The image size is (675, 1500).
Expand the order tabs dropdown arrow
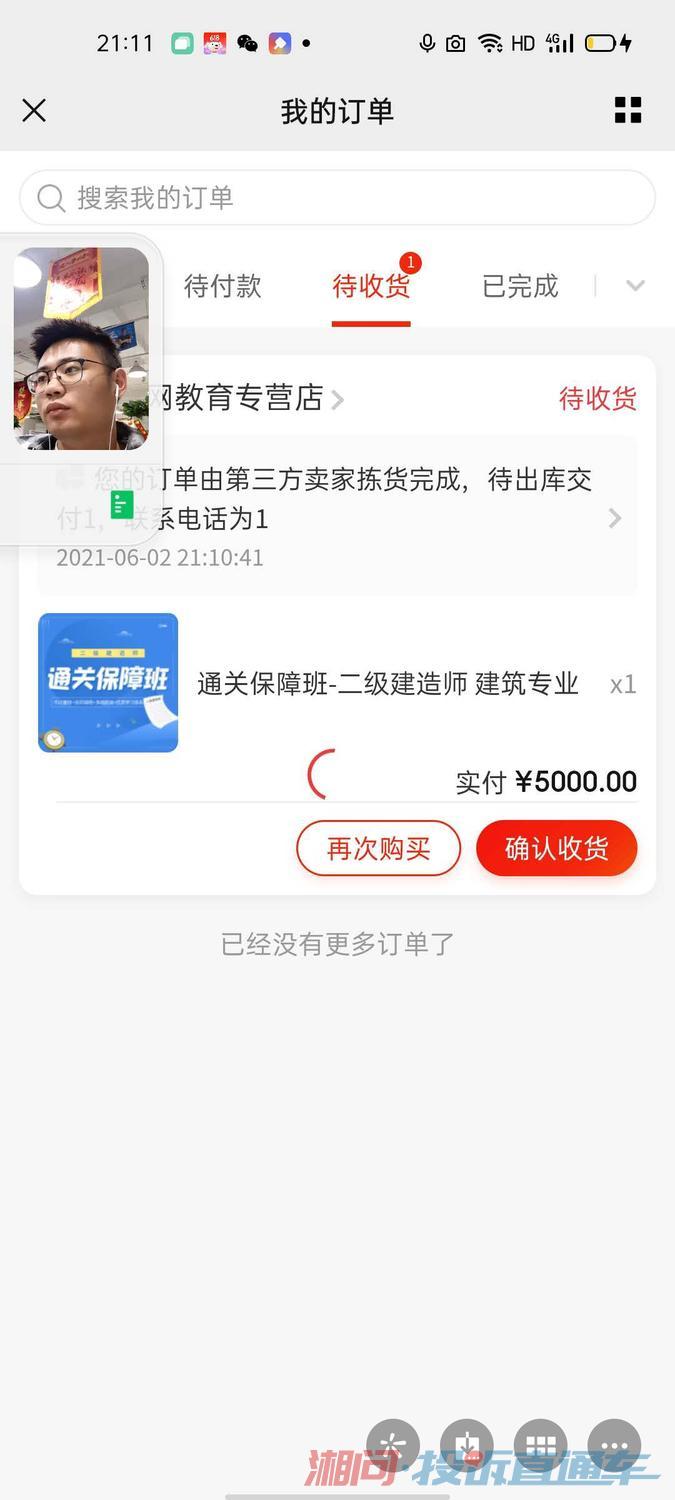(x=635, y=286)
